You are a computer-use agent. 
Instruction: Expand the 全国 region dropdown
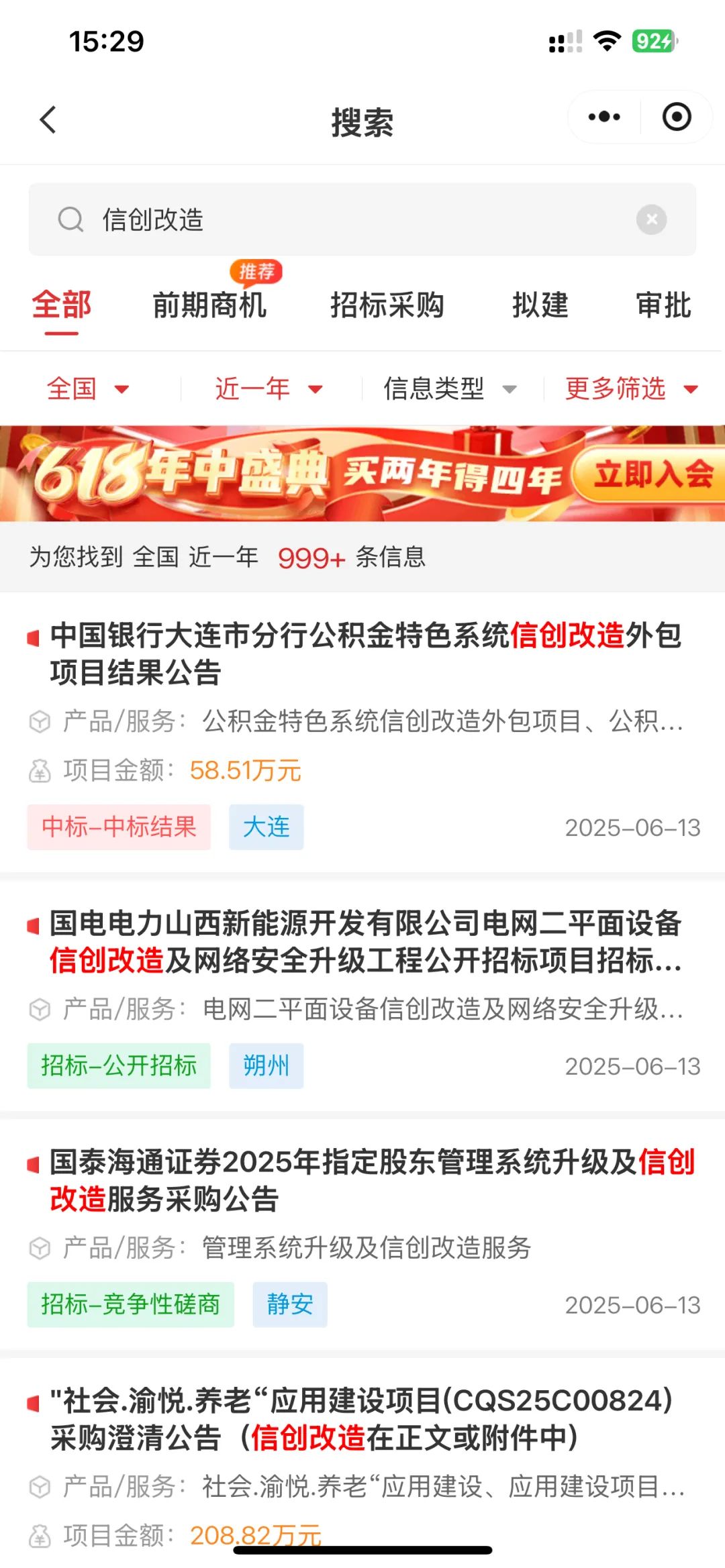(87, 388)
